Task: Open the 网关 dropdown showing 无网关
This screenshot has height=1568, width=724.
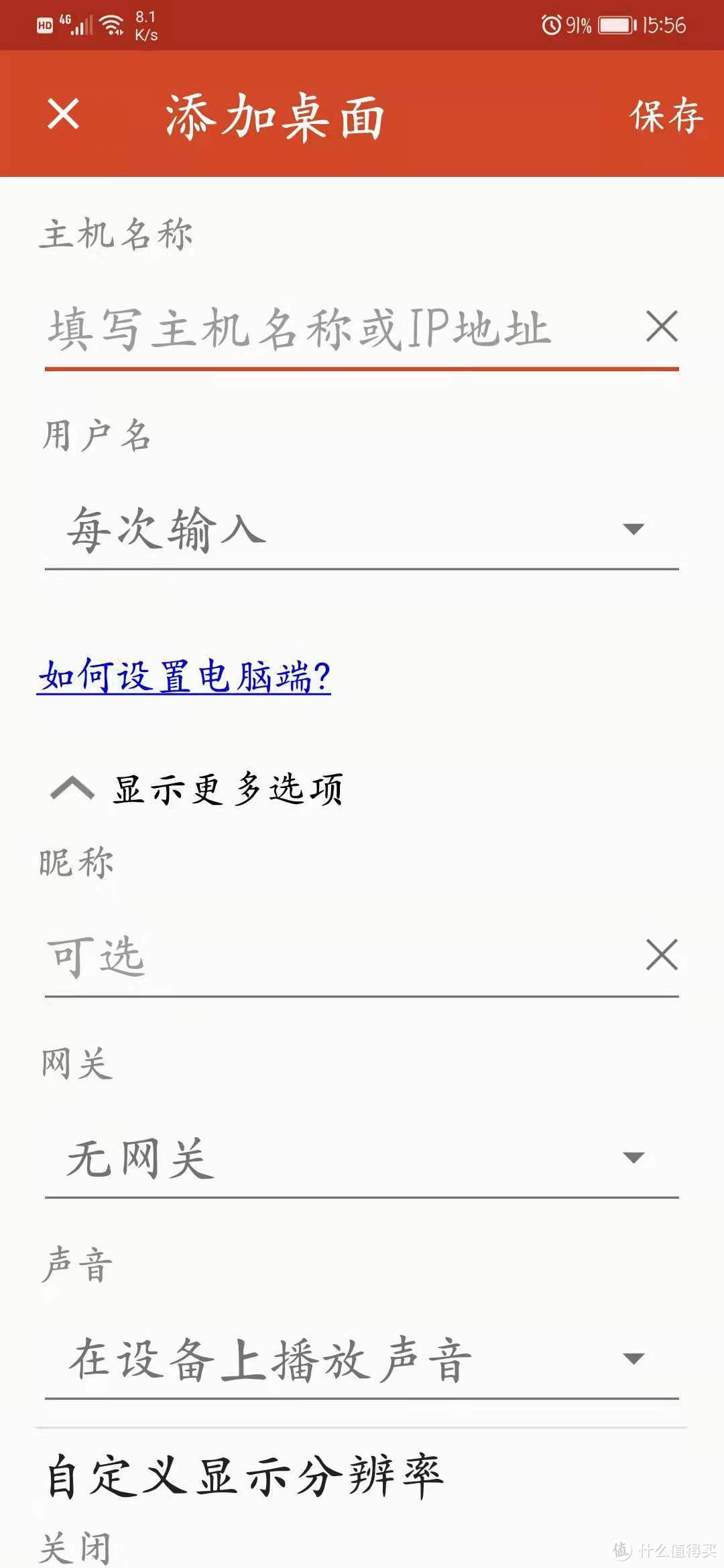Action: pos(362,1158)
